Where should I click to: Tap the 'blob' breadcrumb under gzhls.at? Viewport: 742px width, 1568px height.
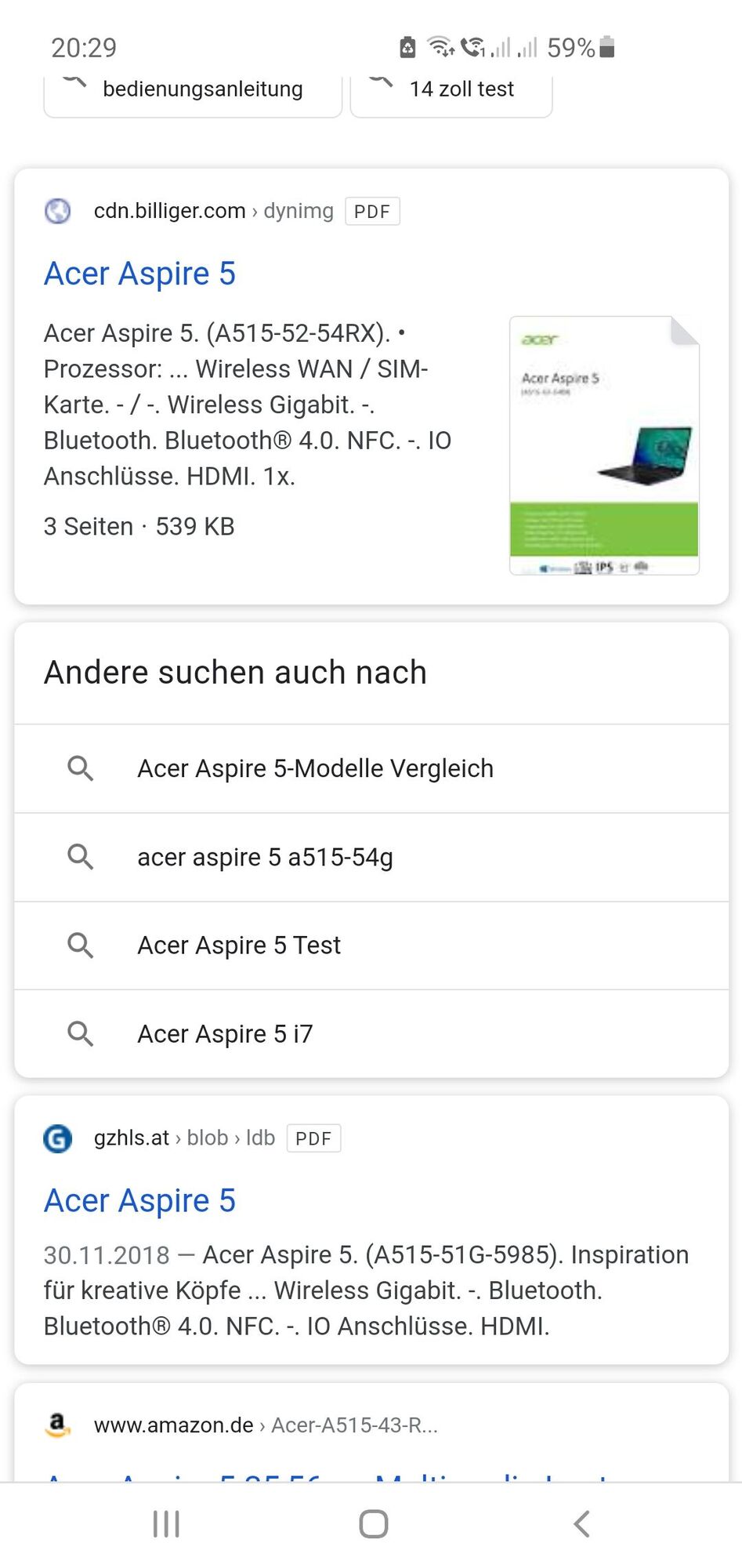[x=207, y=1138]
